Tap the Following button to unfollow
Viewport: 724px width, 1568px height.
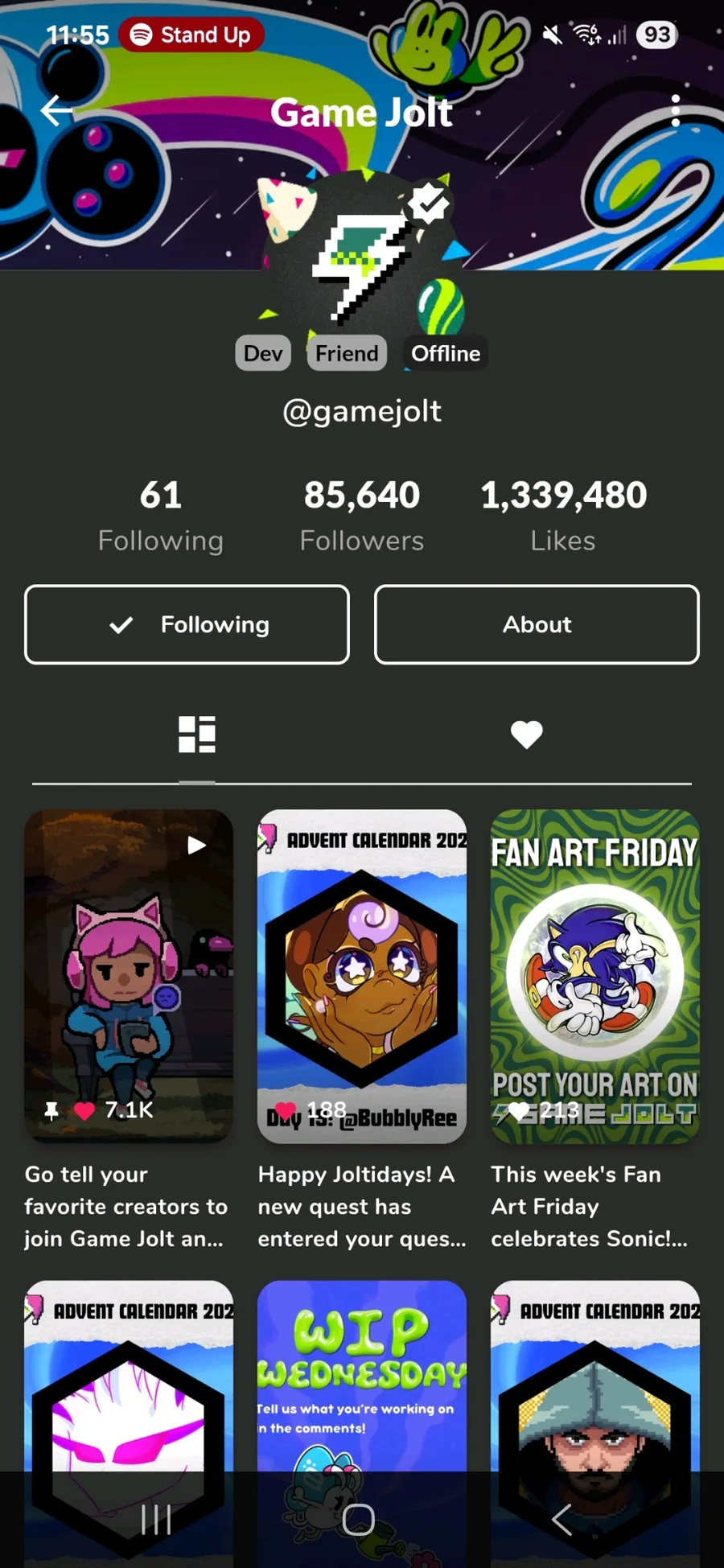[x=187, y=624]
